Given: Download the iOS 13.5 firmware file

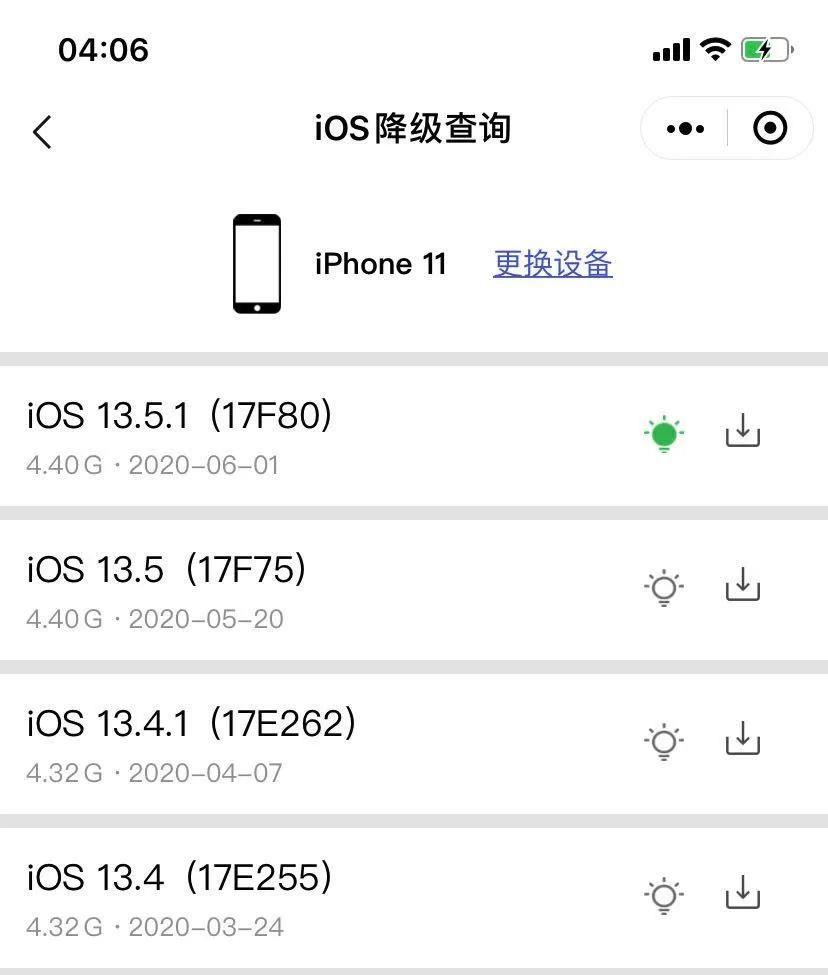Looking at the screenshot, I should tap(743, 587).
